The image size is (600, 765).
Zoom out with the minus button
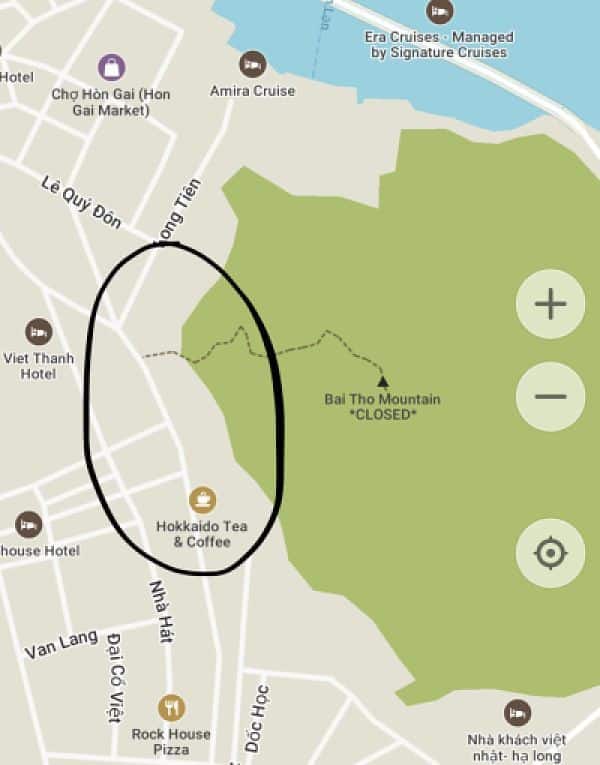coord(550,396)
